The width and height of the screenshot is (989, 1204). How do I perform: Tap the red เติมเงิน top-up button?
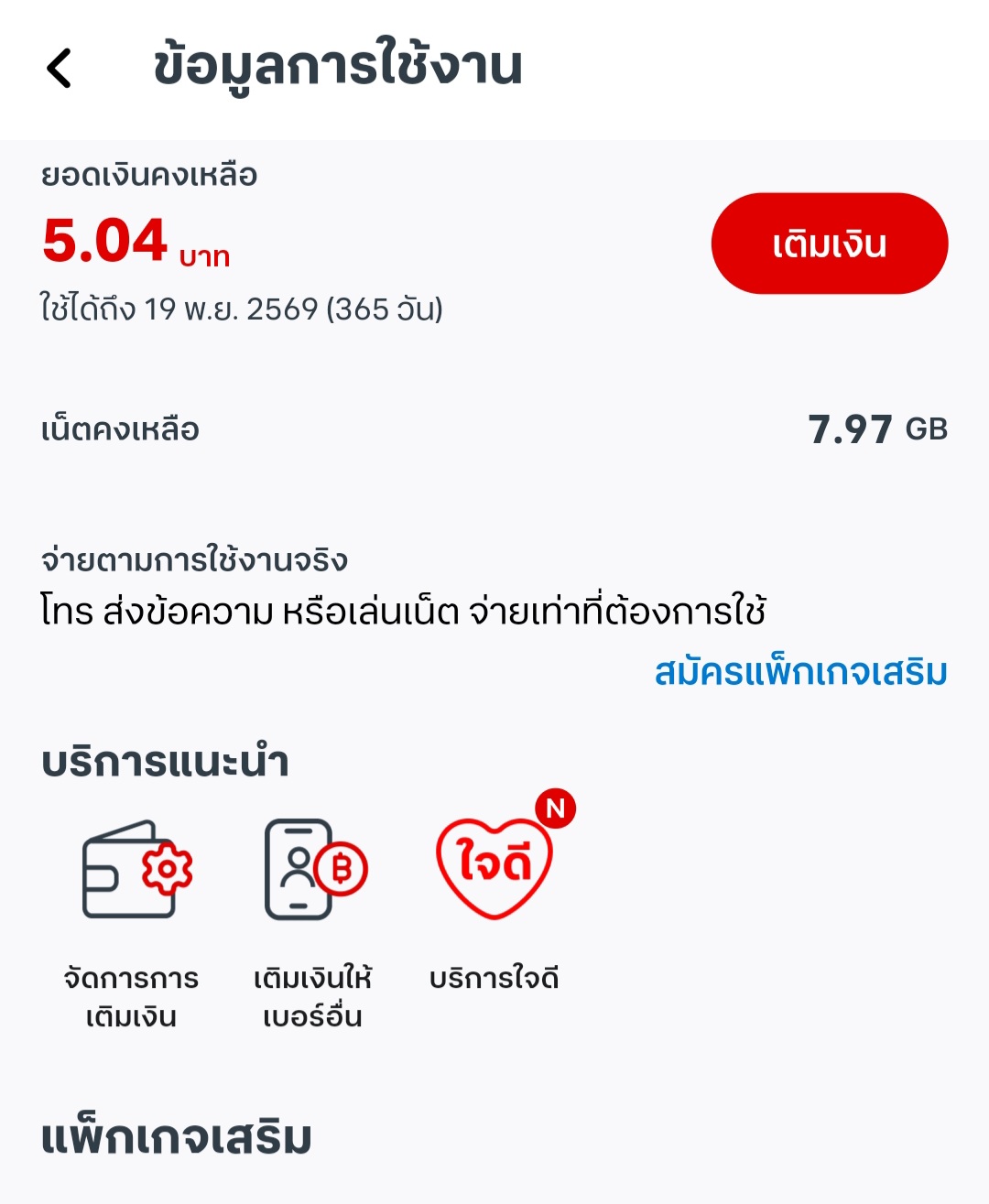[829, 244]
